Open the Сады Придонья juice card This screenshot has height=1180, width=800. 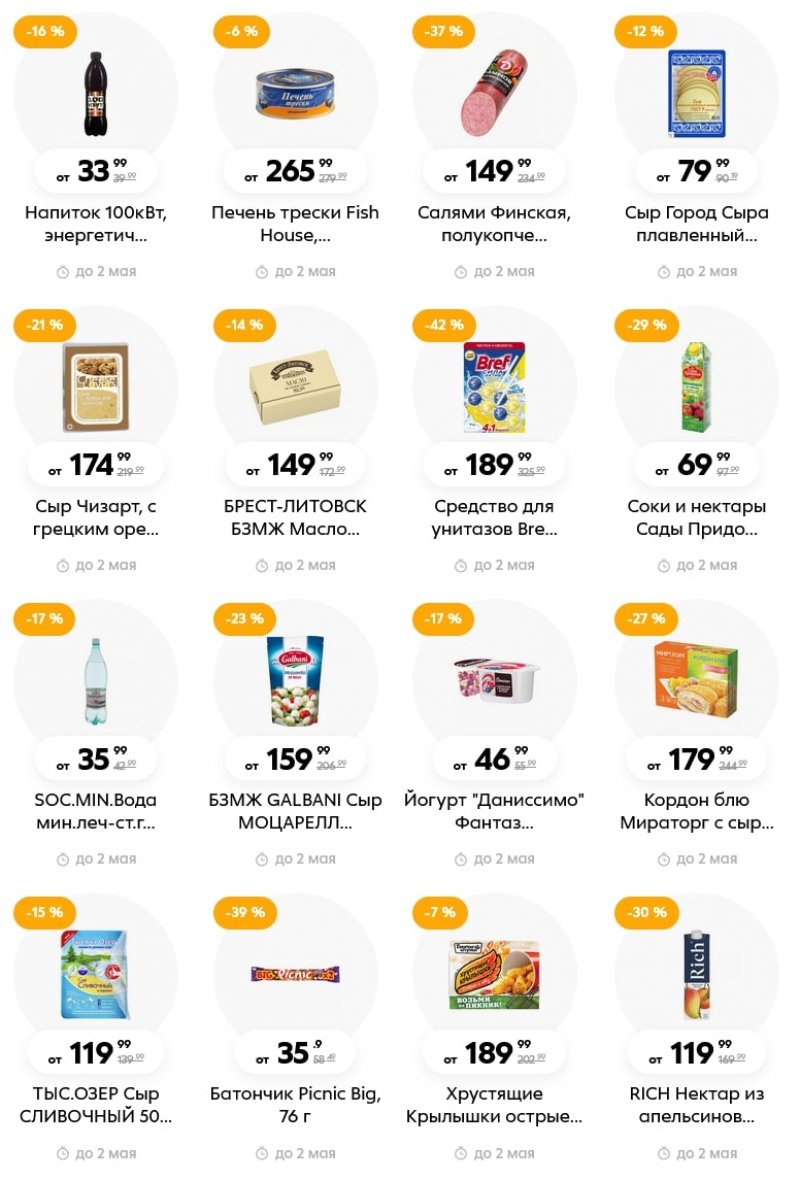click(x=696, y=390)
